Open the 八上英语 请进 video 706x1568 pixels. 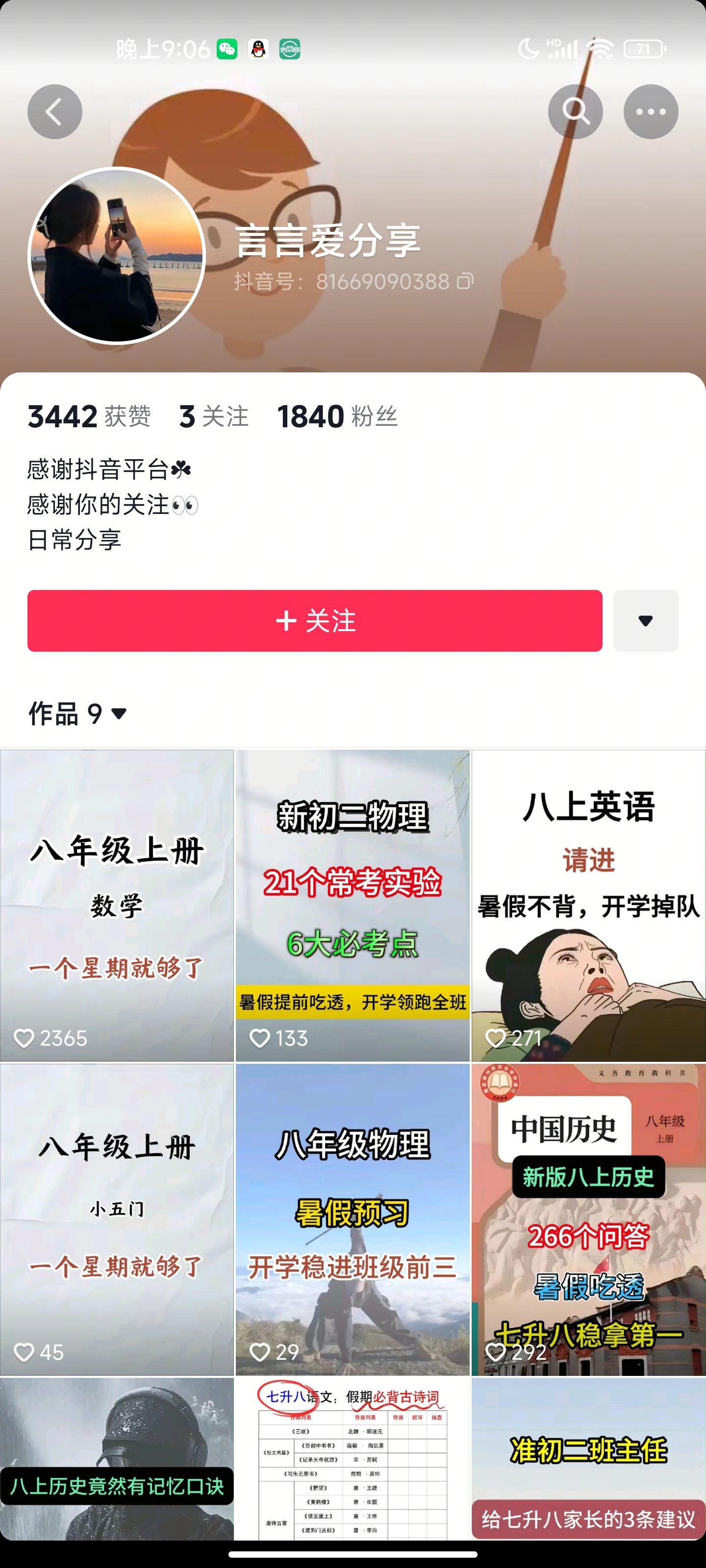[588, 906]
